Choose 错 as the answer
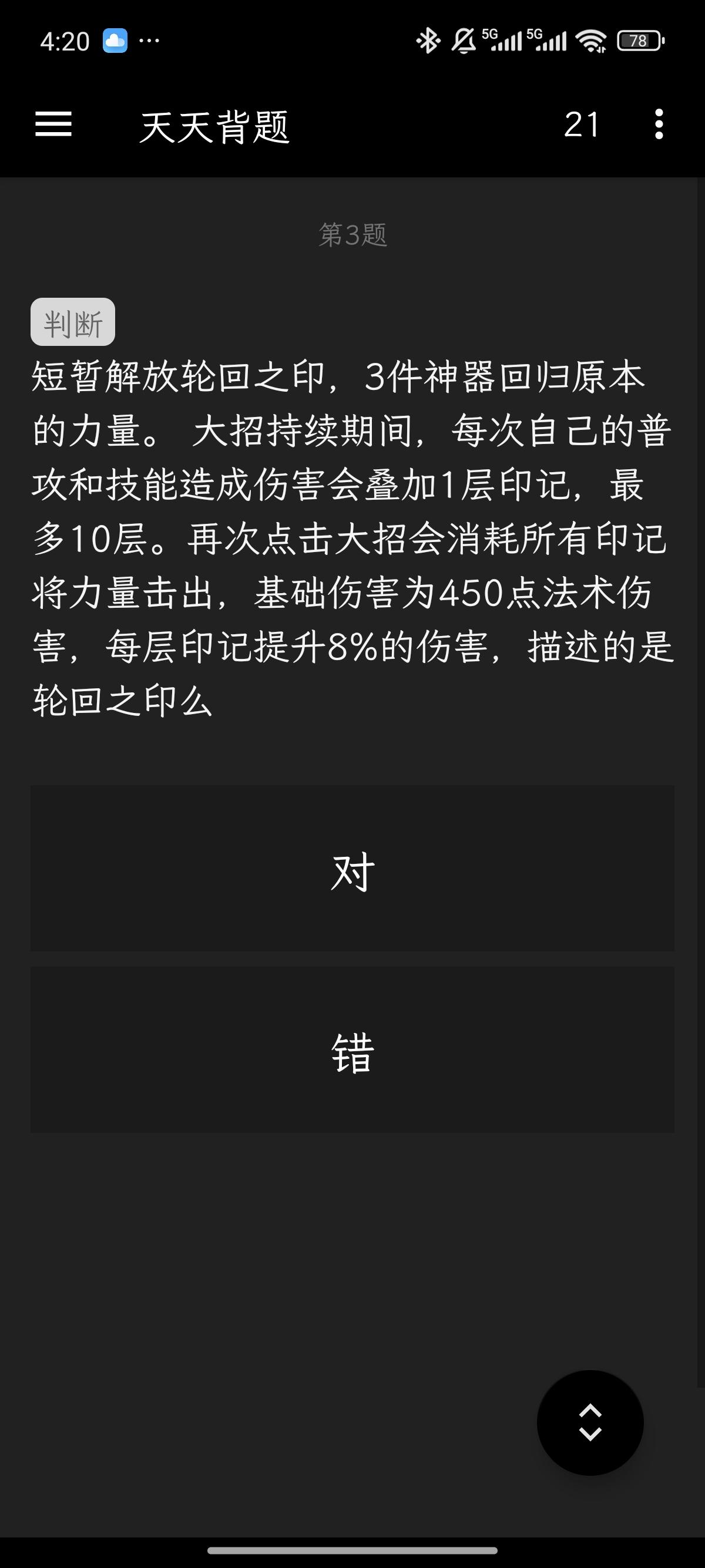 pos(352,1050)
